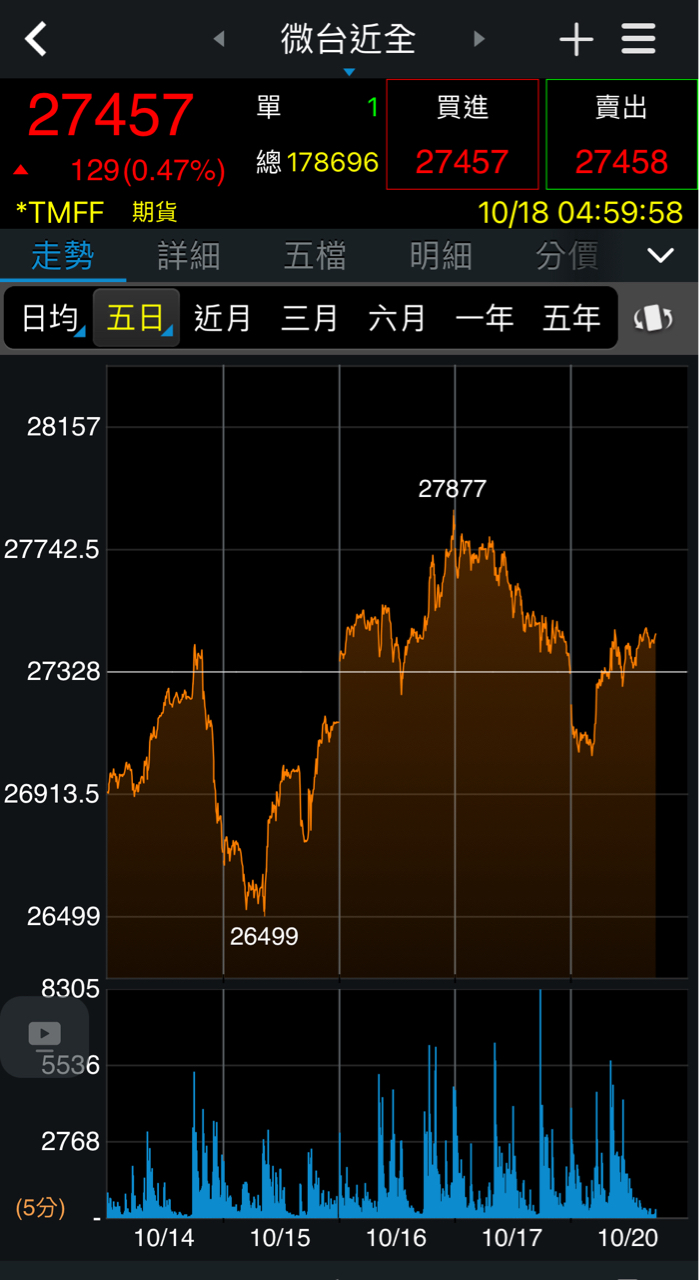Tap the 買進 buy price box
Viewport: 699px width, 1280px height.
pyautogui.click(x=462, y=135)
